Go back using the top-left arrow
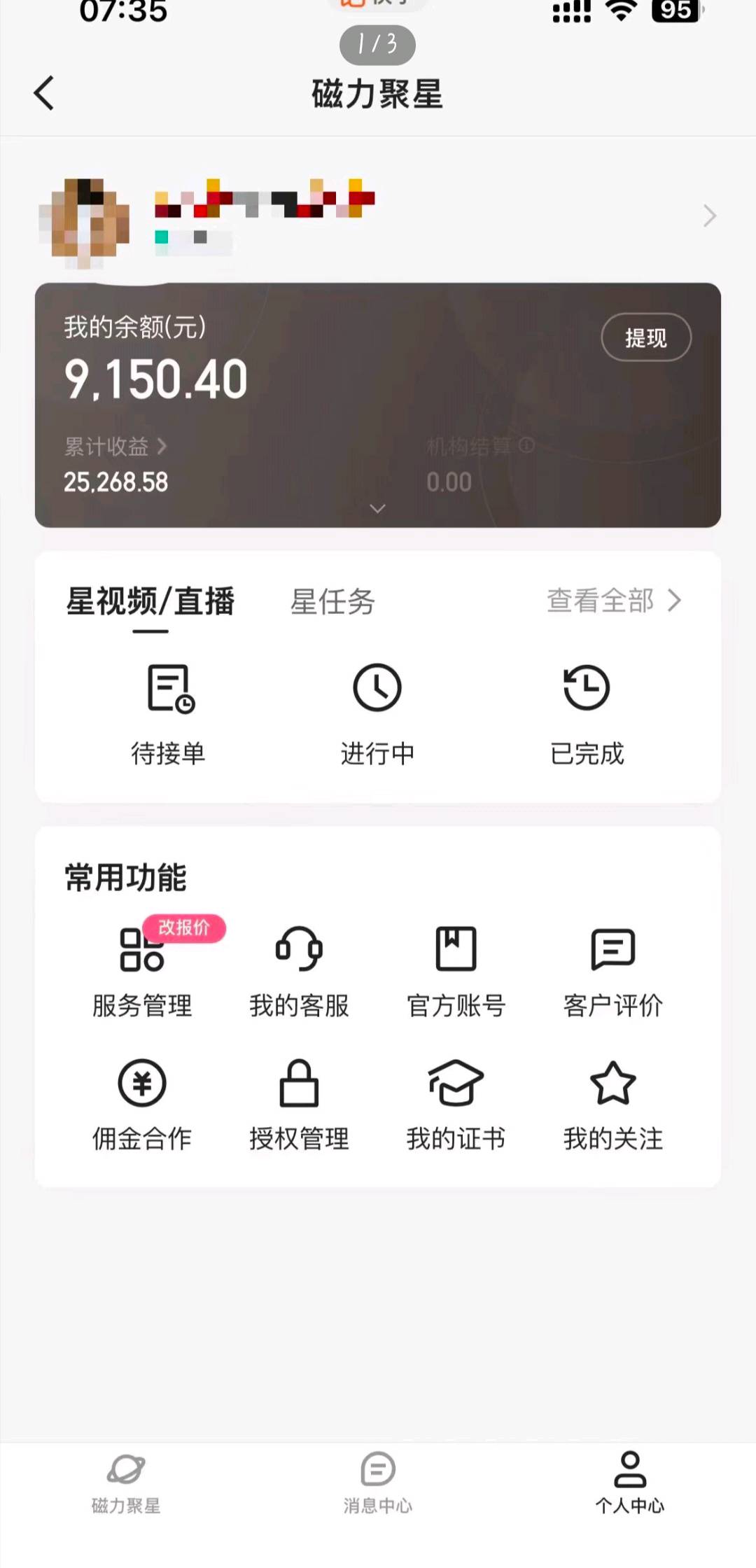Viewport: 756px width, 1568px height. tap(44, 93)
